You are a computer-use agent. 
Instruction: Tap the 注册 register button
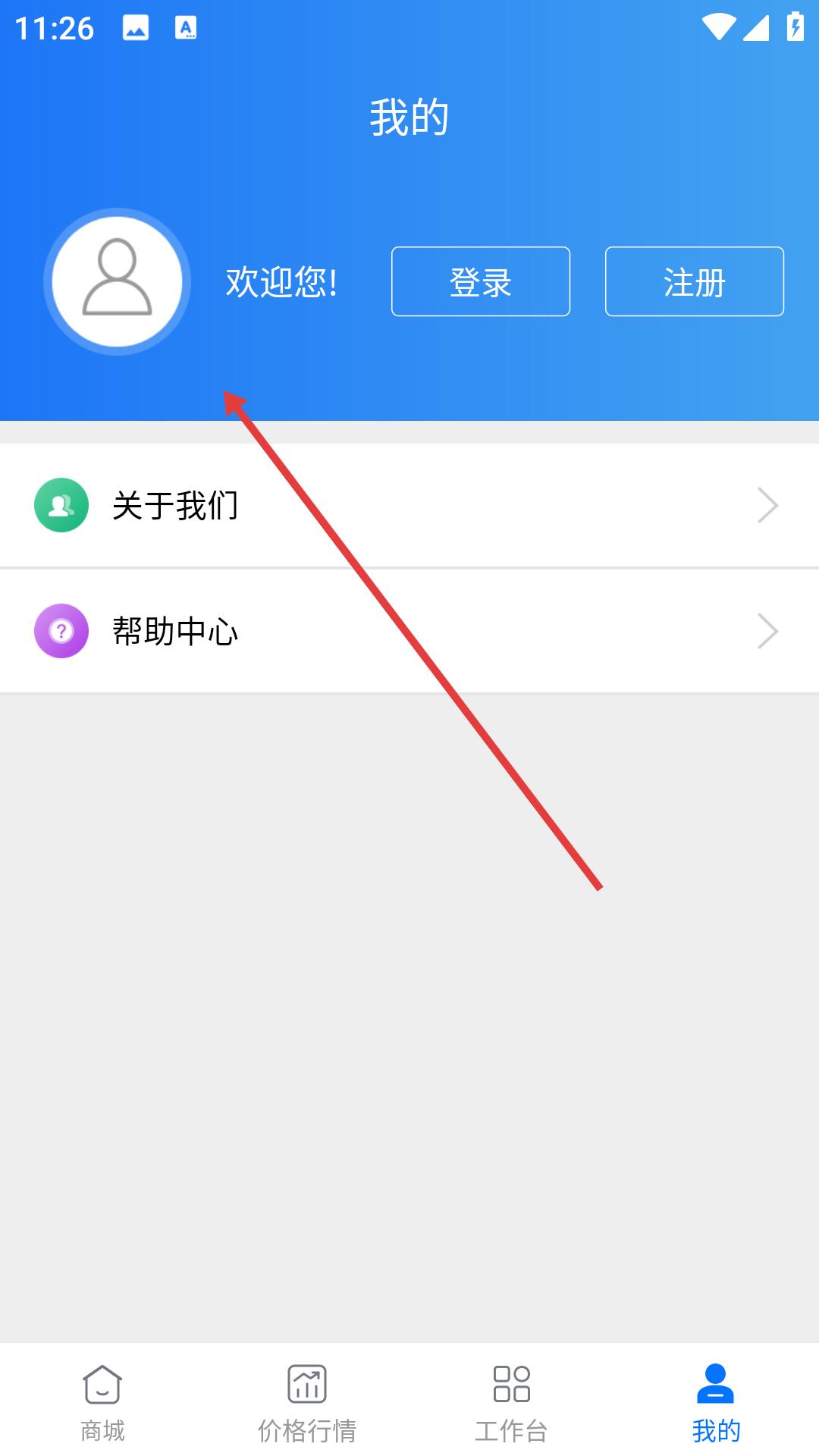tap(695, 281)
